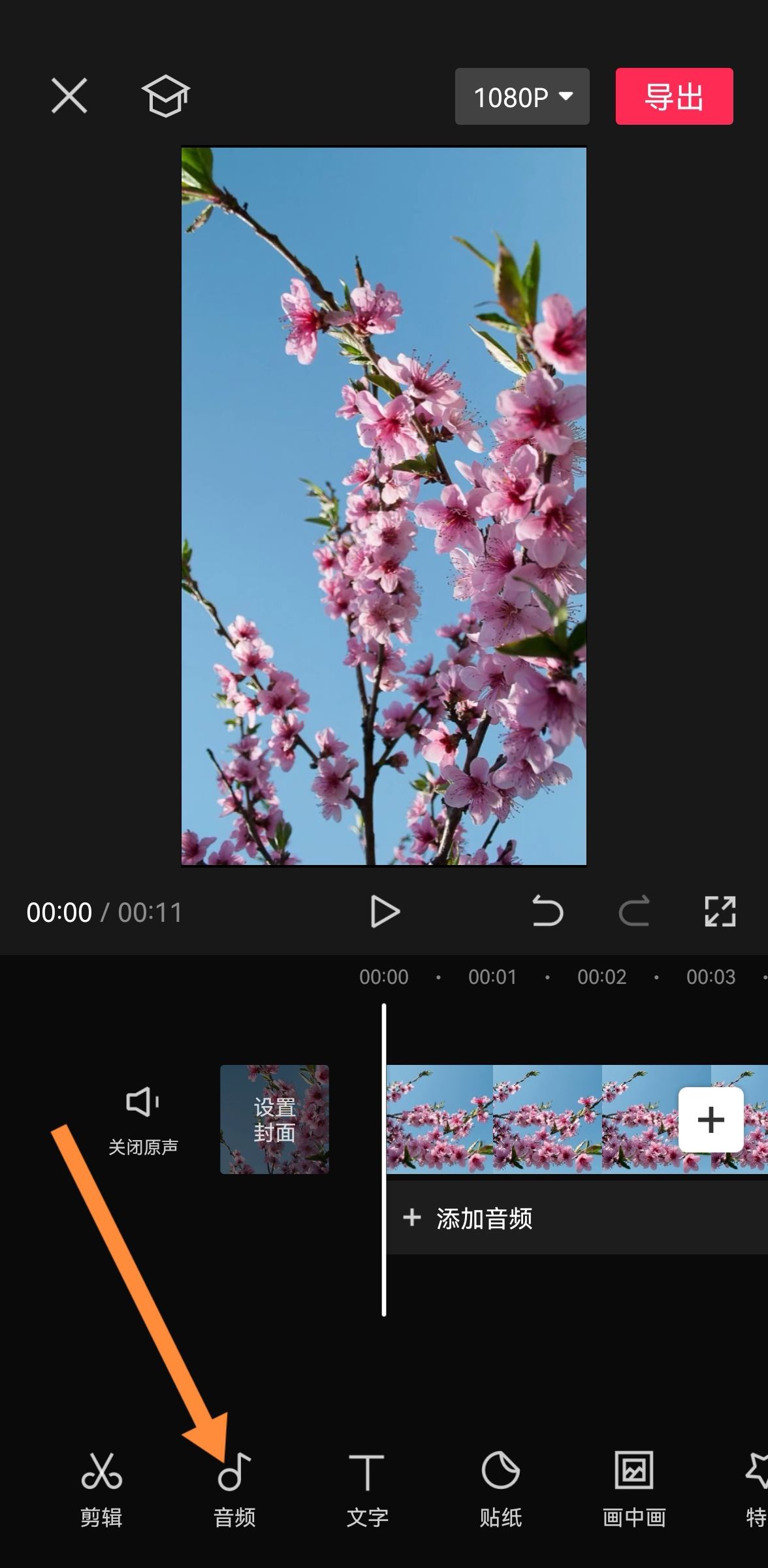Play the video preview
Viewport: 768px width, 1568px height.
click(385, 911)
